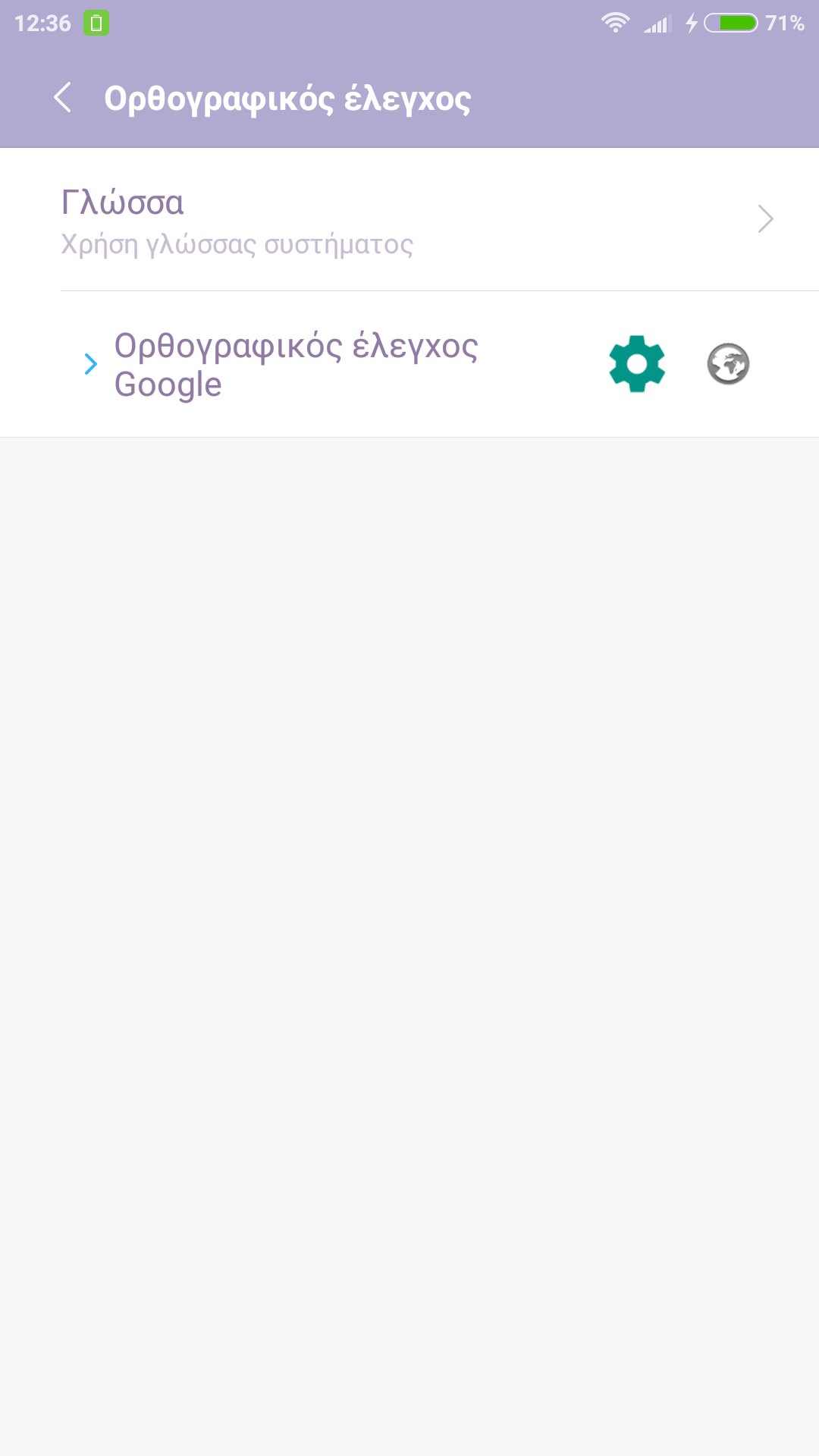Select Ορθογραφικός έλεγχος Google spell checker
The width and height of the screenshot is (819, 1456).
(x=296, y=365)
